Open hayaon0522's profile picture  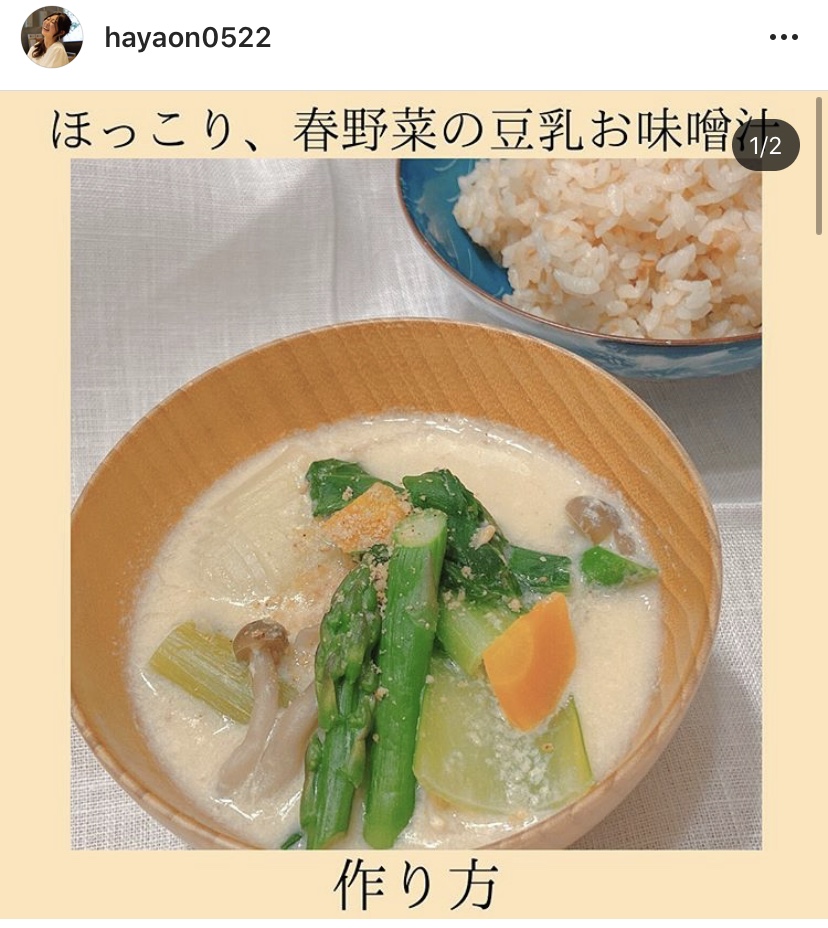click(51, 38)
